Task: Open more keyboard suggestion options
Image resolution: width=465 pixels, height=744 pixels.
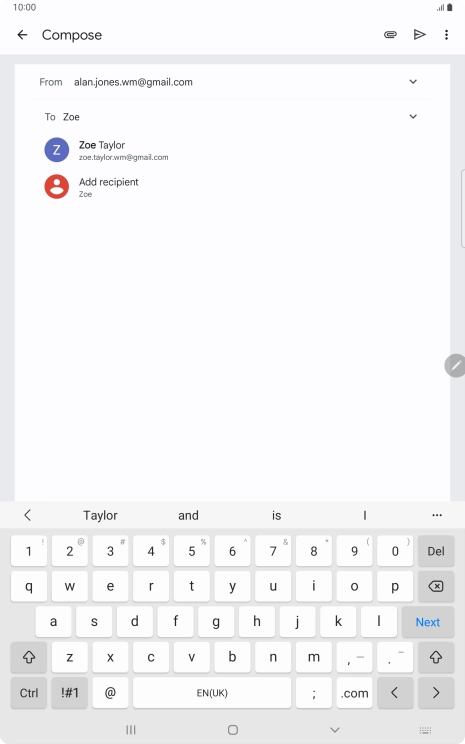Action: 437,515
